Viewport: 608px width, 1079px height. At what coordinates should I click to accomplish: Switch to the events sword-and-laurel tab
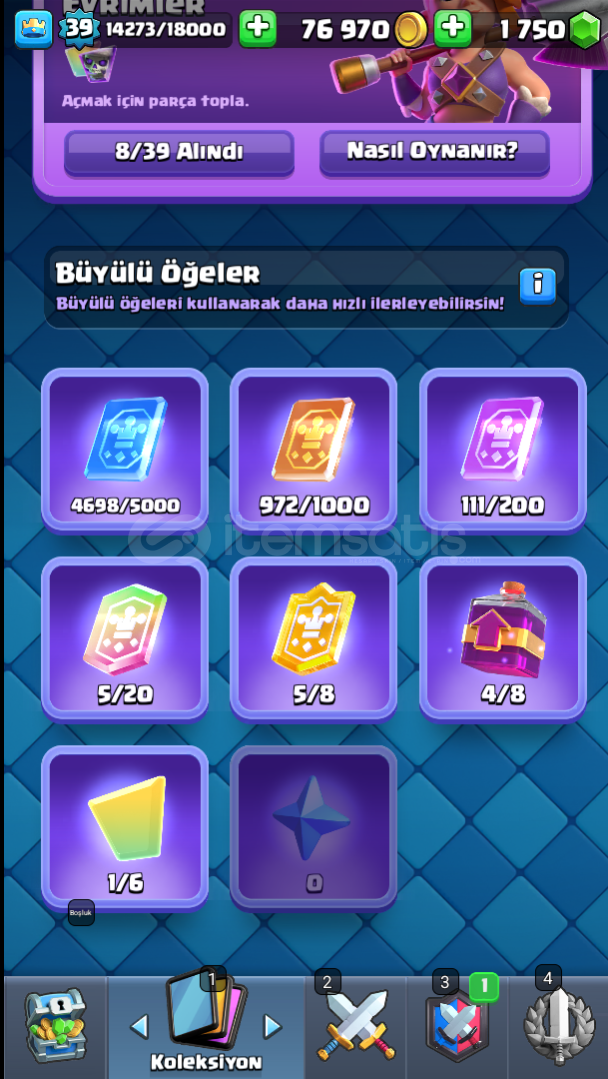[559, 1026]
